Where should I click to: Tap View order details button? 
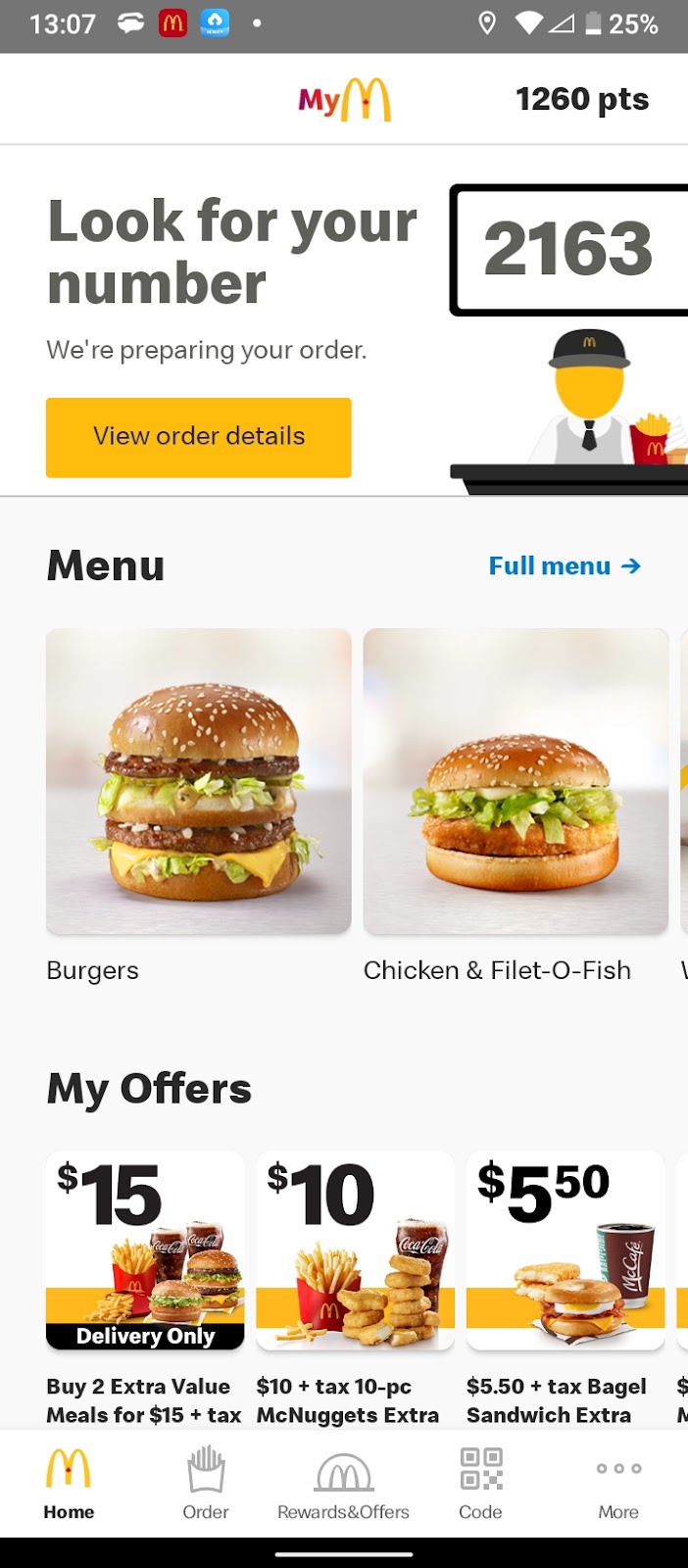[198, 437]
